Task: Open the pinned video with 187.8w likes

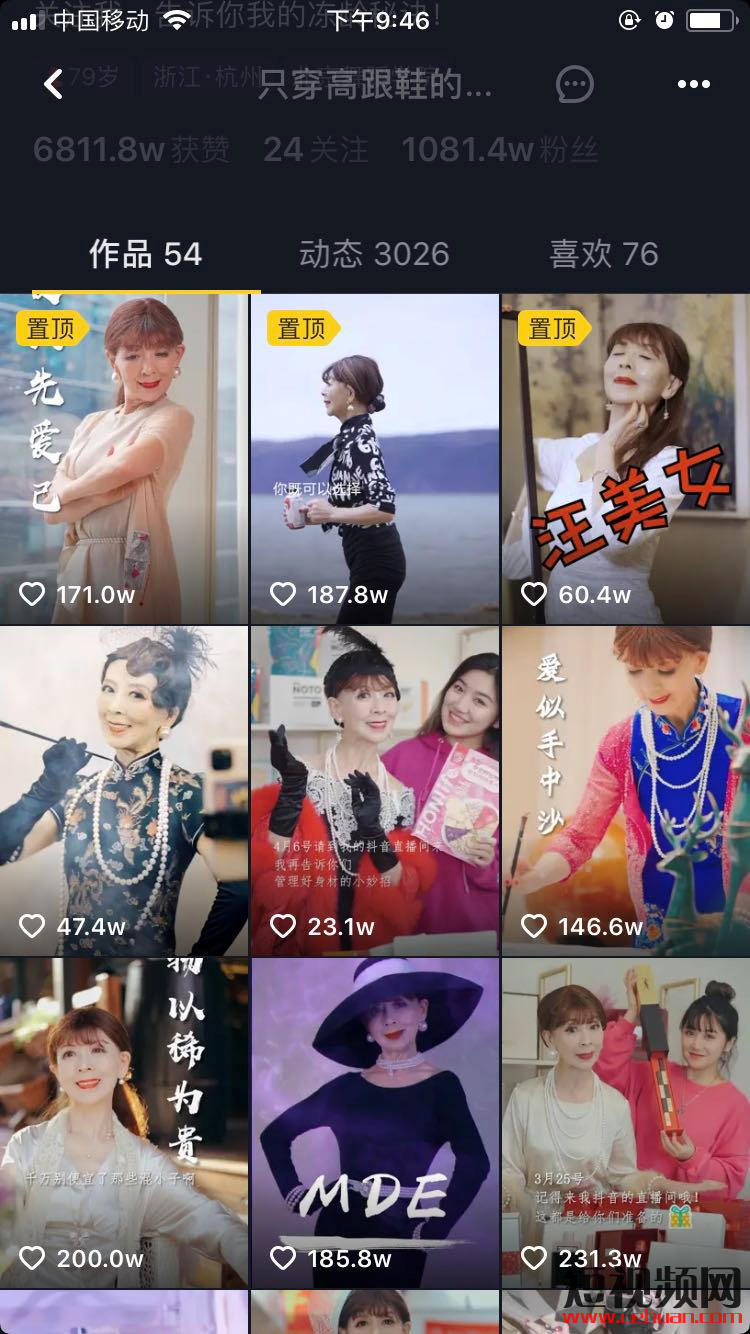Action: click(x=375, y=460)
